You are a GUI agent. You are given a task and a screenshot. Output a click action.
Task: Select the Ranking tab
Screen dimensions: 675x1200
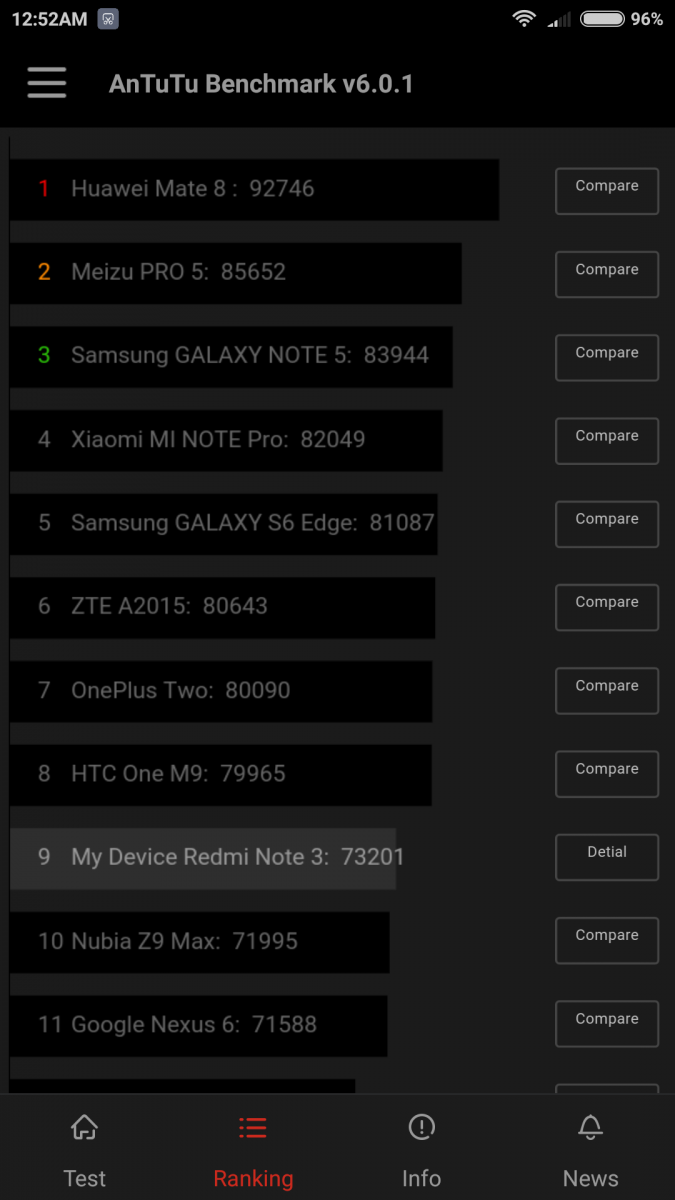[253, 1150]
